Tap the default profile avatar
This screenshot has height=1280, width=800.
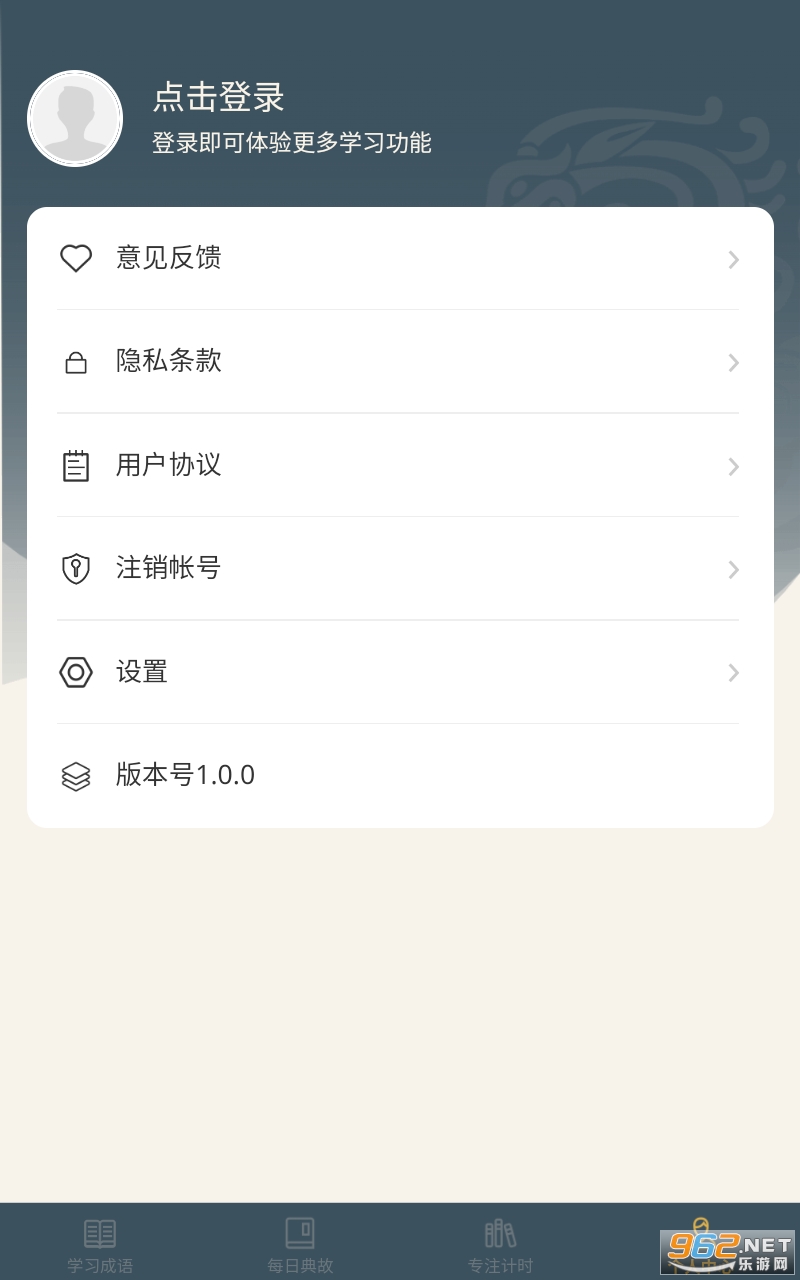75,118
